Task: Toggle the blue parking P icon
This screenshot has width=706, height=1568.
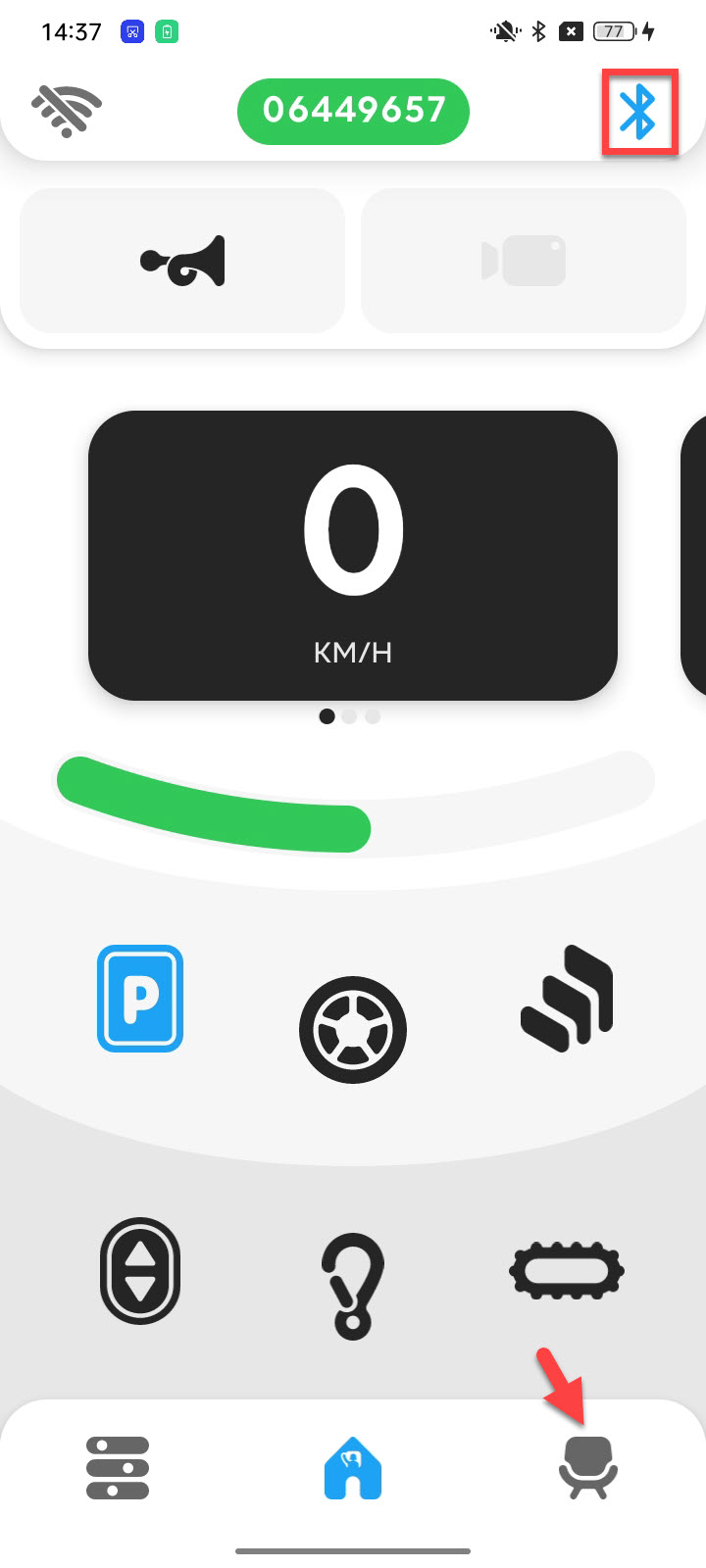Action: [140, 999]
